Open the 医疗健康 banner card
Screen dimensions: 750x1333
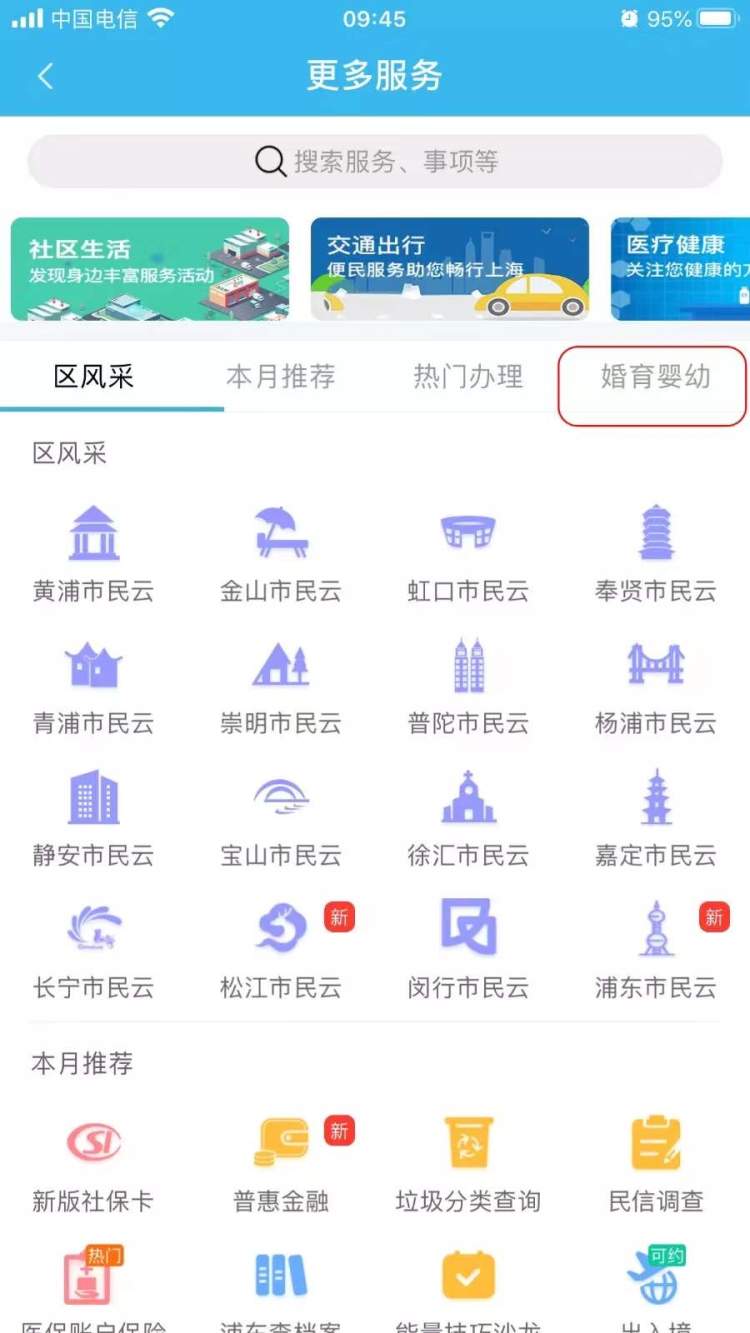tap(680, 269)
